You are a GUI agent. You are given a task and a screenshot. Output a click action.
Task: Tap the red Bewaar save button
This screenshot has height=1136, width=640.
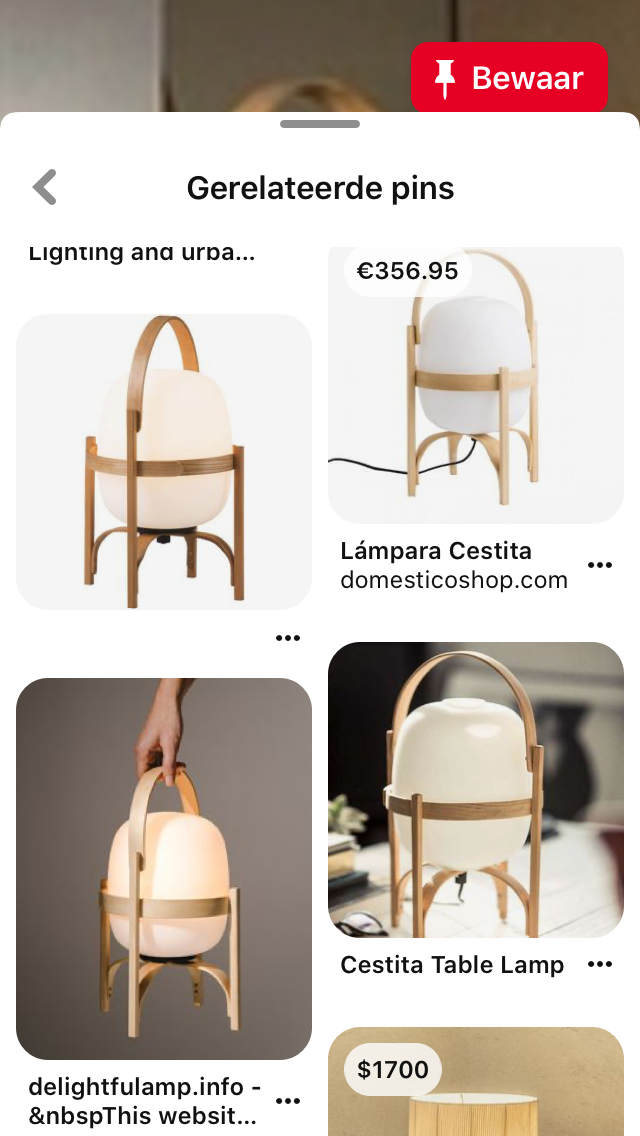click(x=510, y=78)
